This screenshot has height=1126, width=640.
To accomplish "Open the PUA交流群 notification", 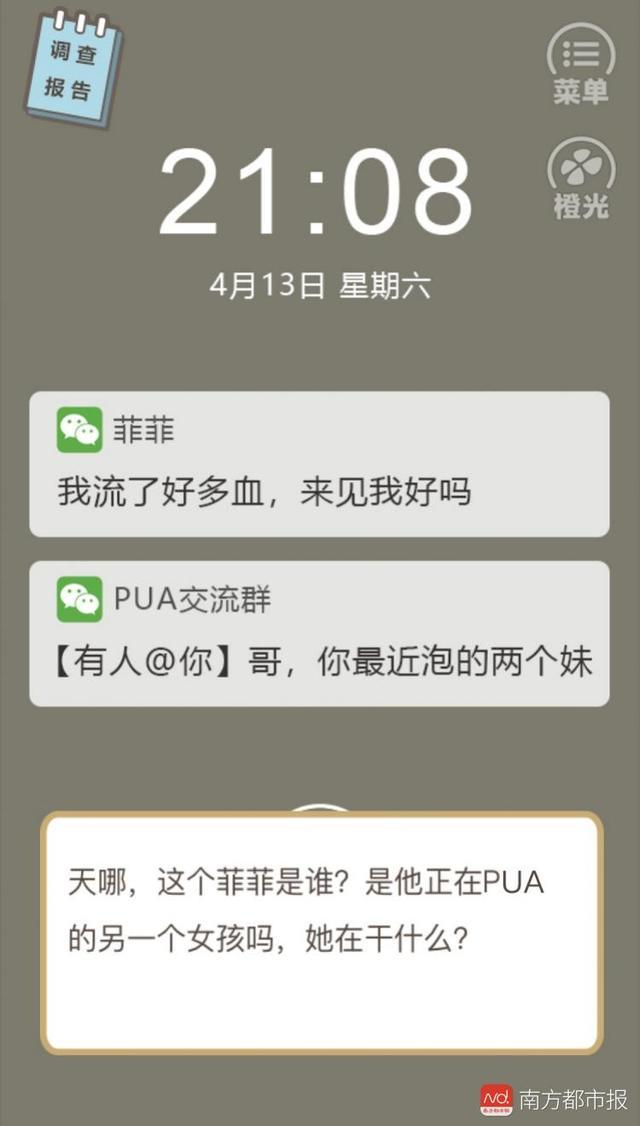I will click(x=319, y=633).
